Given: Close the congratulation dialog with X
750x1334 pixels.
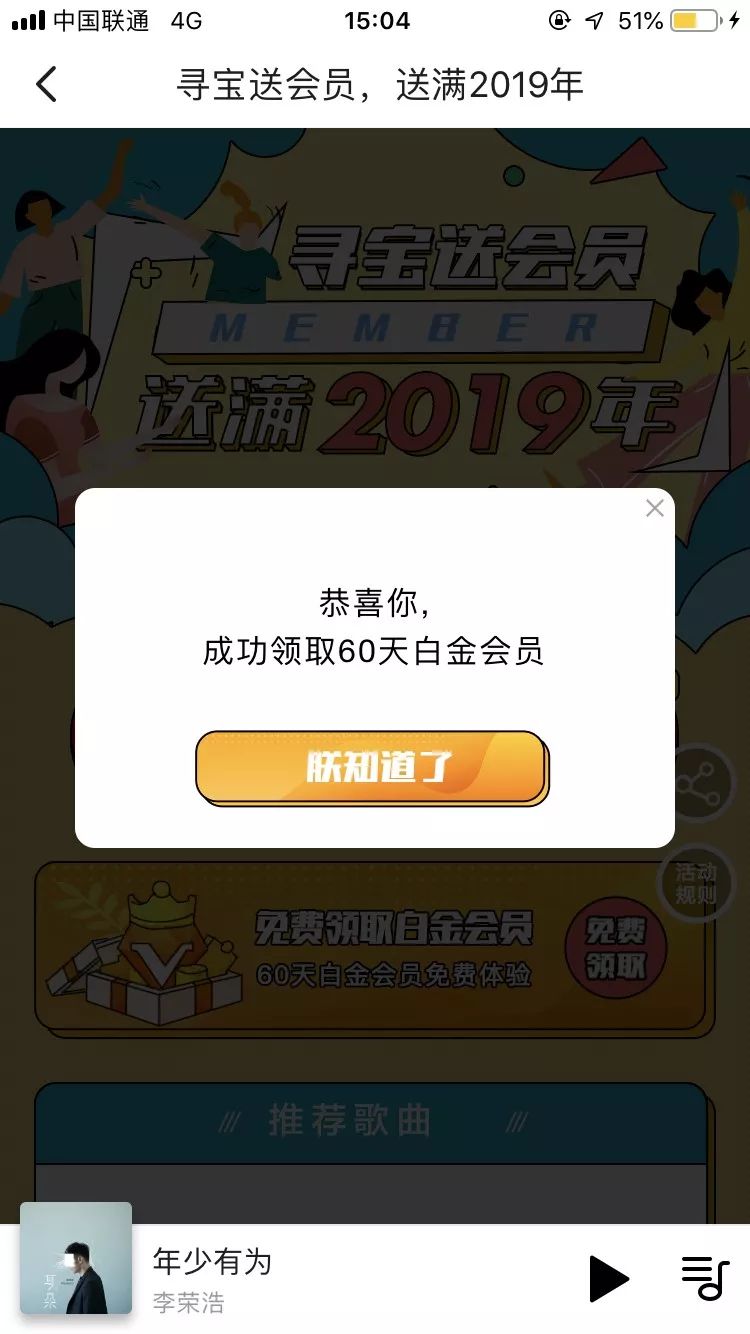Looking at the screenshot, I should tap(655, 509).
